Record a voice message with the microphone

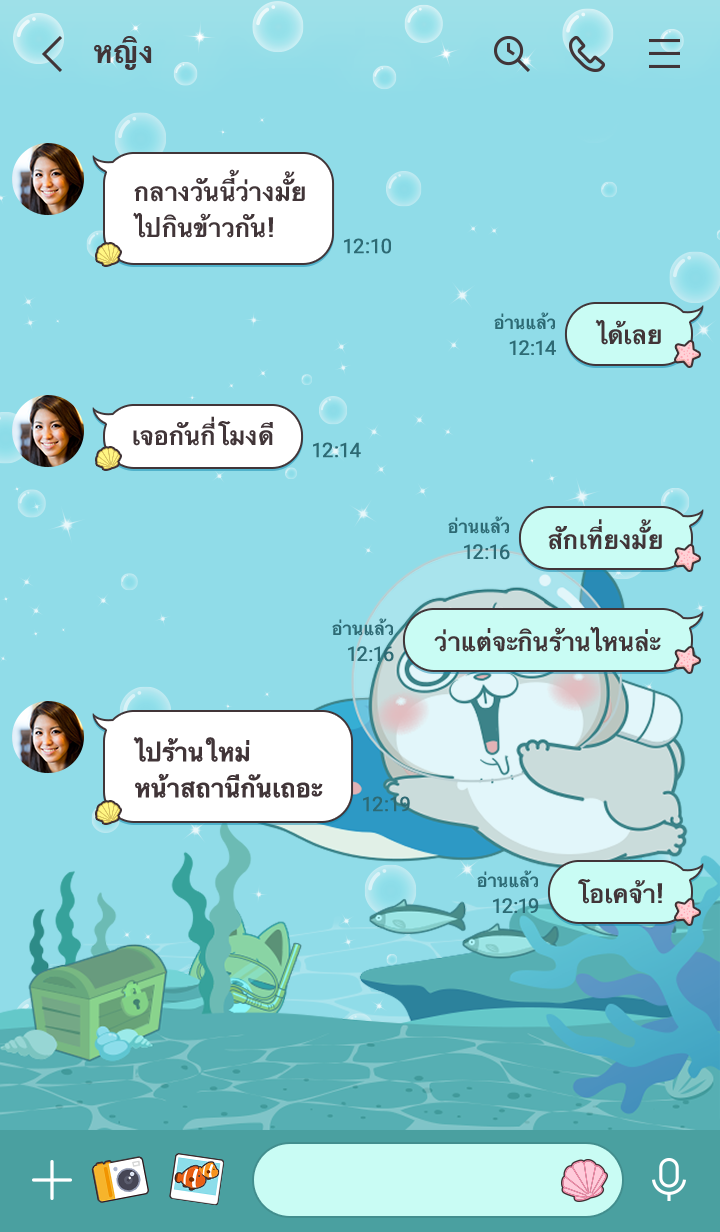coord(668,1180)
